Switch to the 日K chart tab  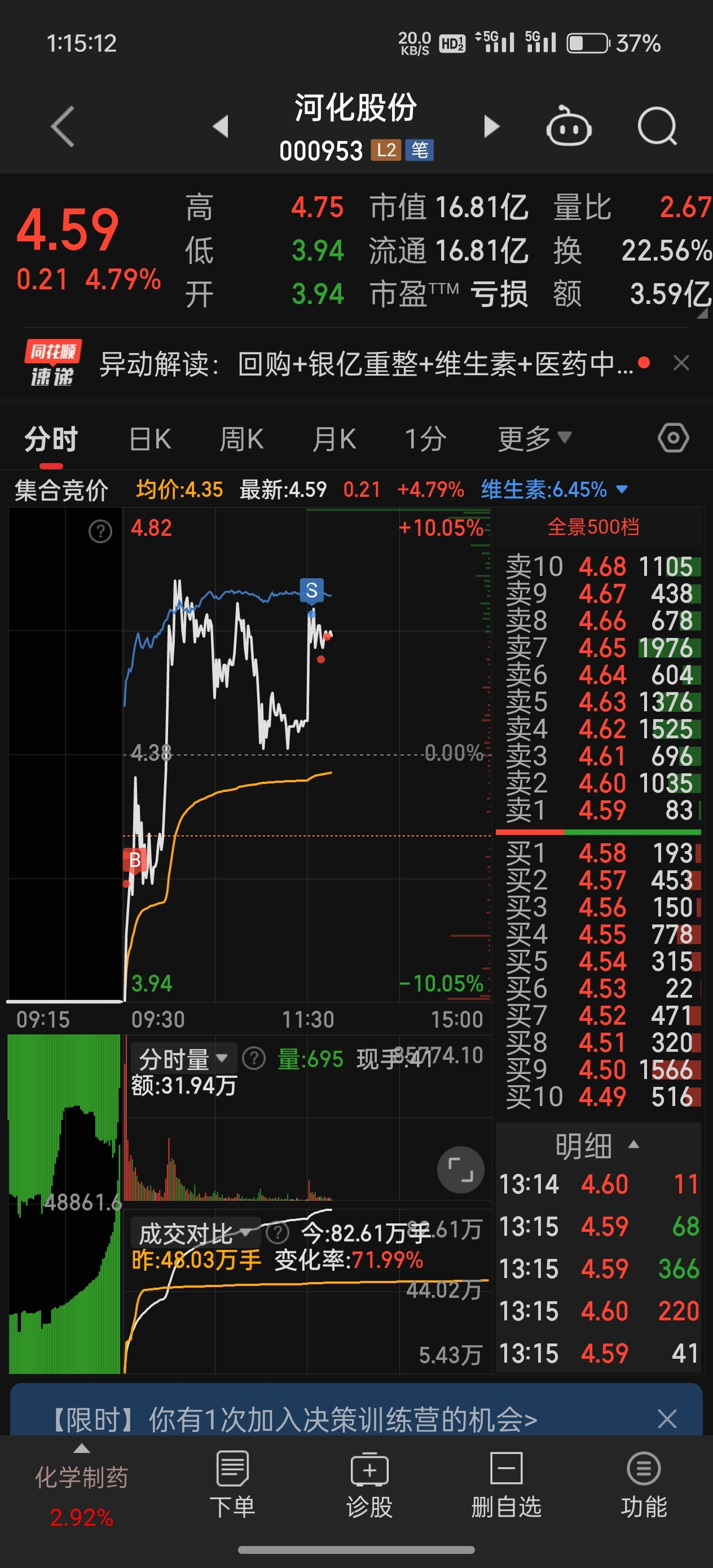coord(151,439)
